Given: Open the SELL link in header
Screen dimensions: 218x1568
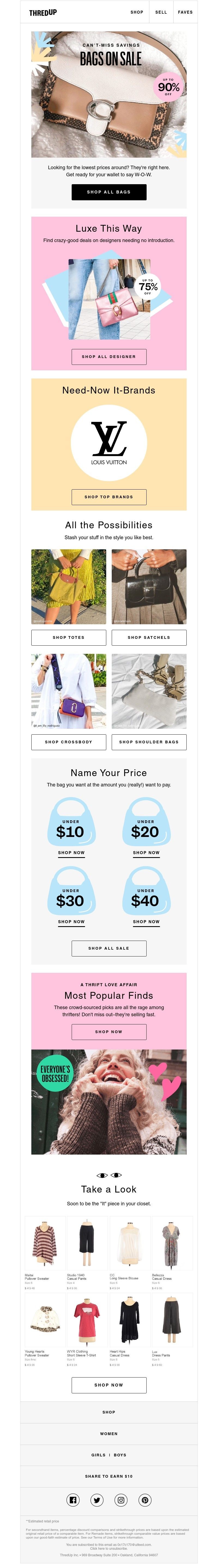Looking at the screenshot, I should 161,12.
